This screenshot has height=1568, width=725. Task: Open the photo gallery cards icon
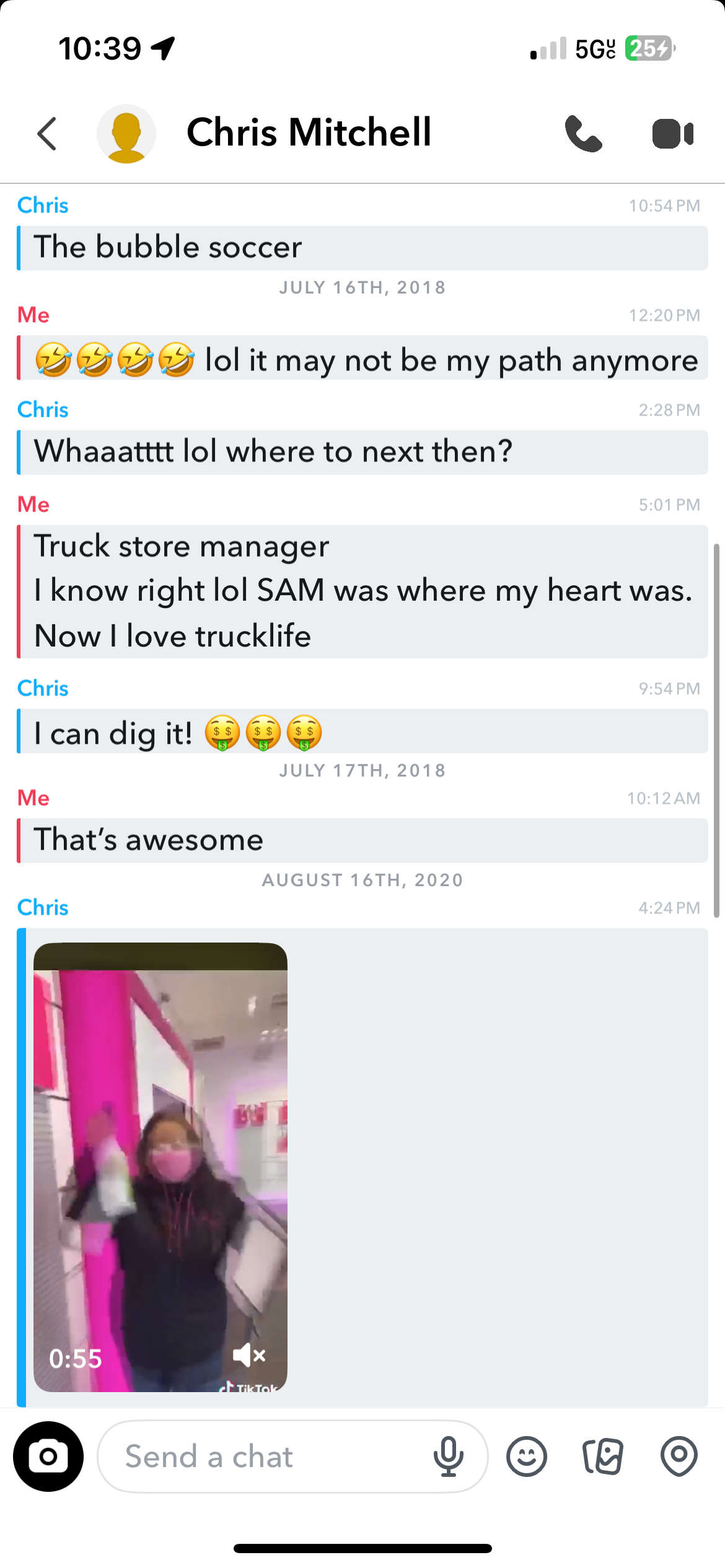(x=602, y=1457)
